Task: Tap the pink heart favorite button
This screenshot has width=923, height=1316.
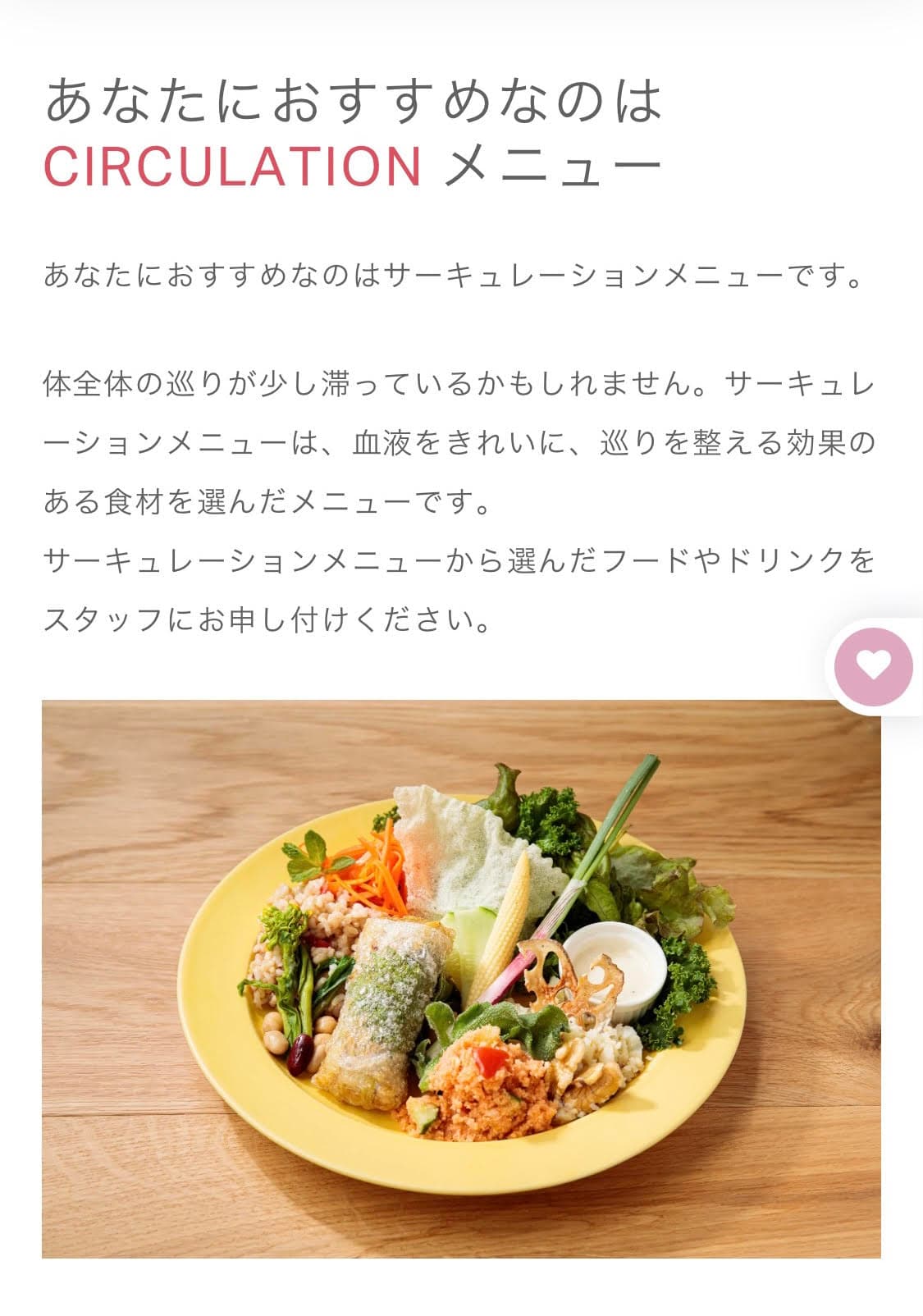Action: pyautogui.click(x=873, y=665)
